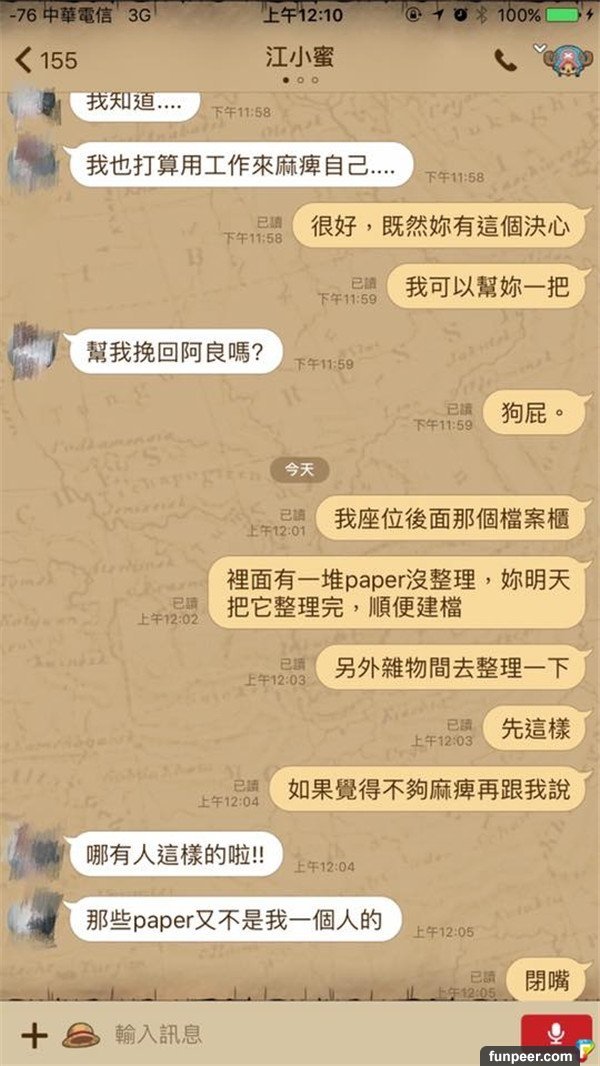Start a voice call with 江小蜜

[506, 60]
